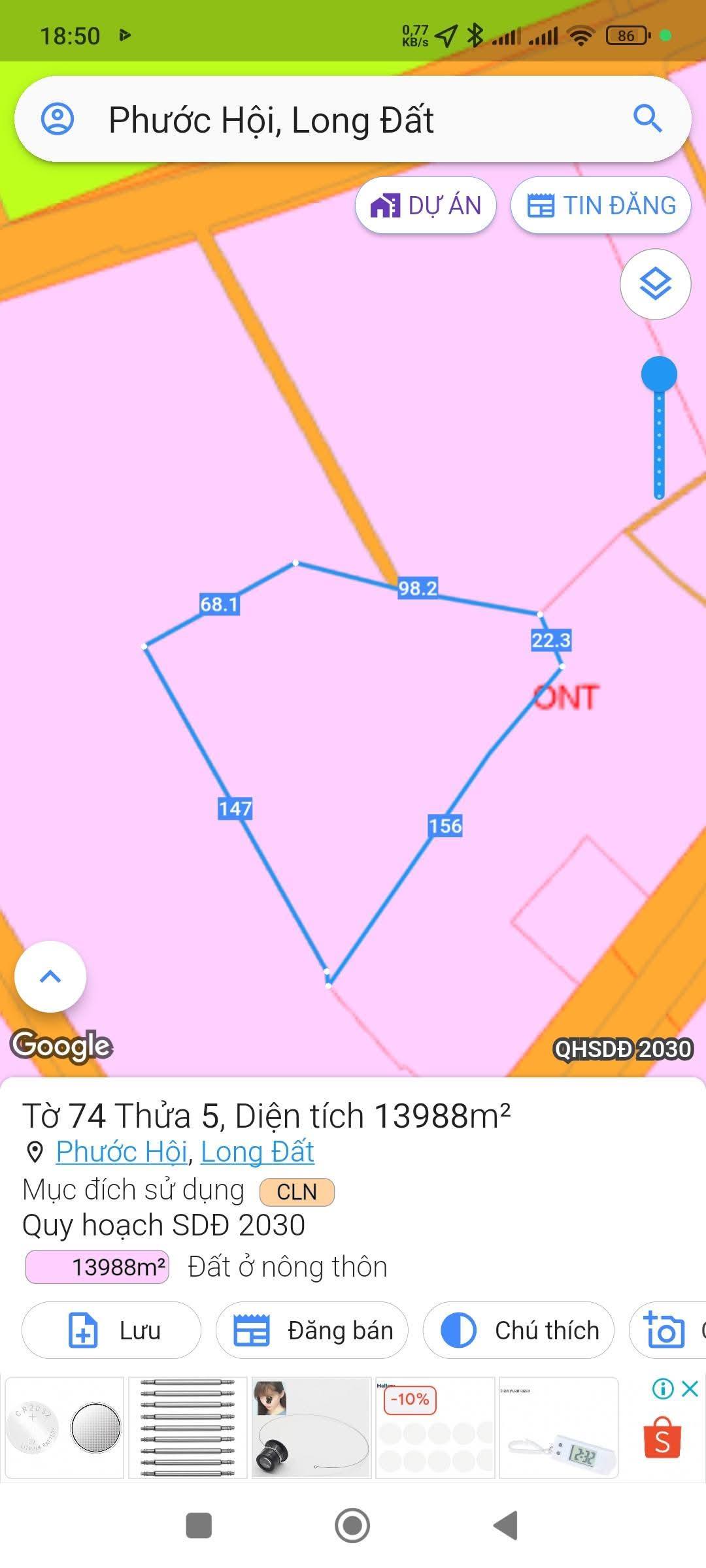Image resolution: width=706 pixels, height=1568 pixels.
Task: Tap the search magnifier icon
Action: coord(647,119)
